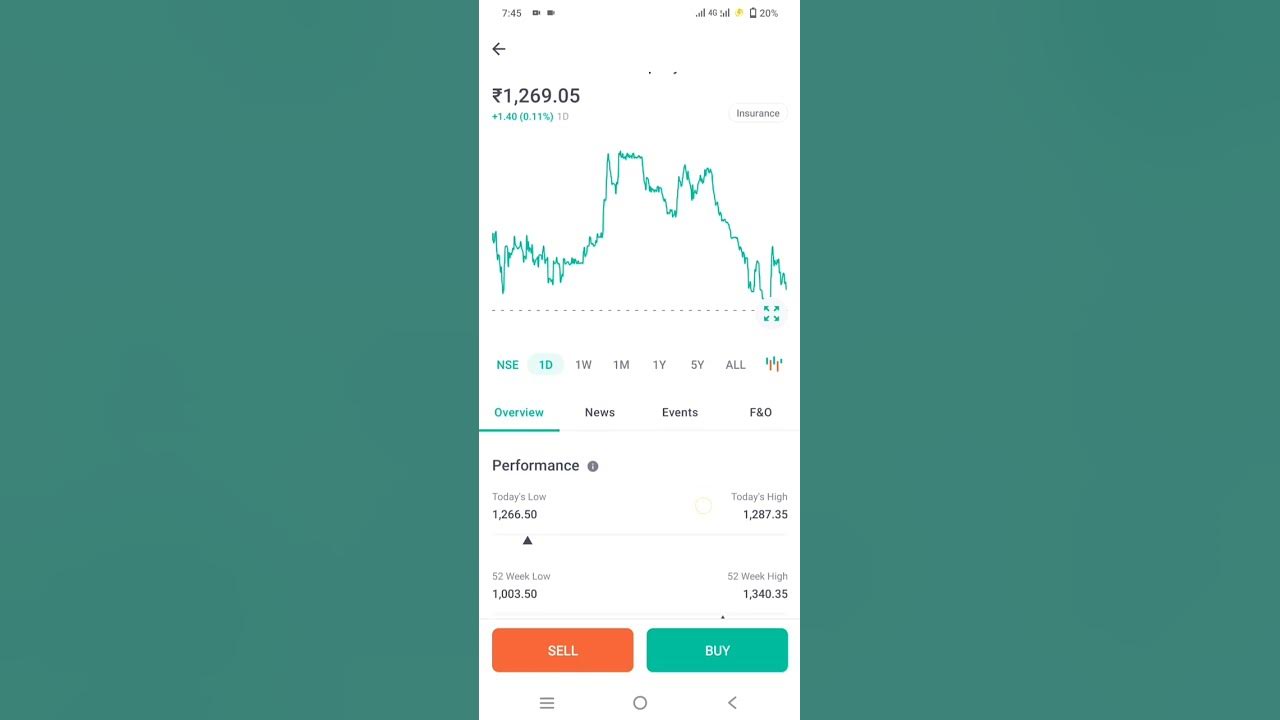The height and width of the screenshot is (720, 1280).
Task: Open the F&O tab
Action: [760, 412]
